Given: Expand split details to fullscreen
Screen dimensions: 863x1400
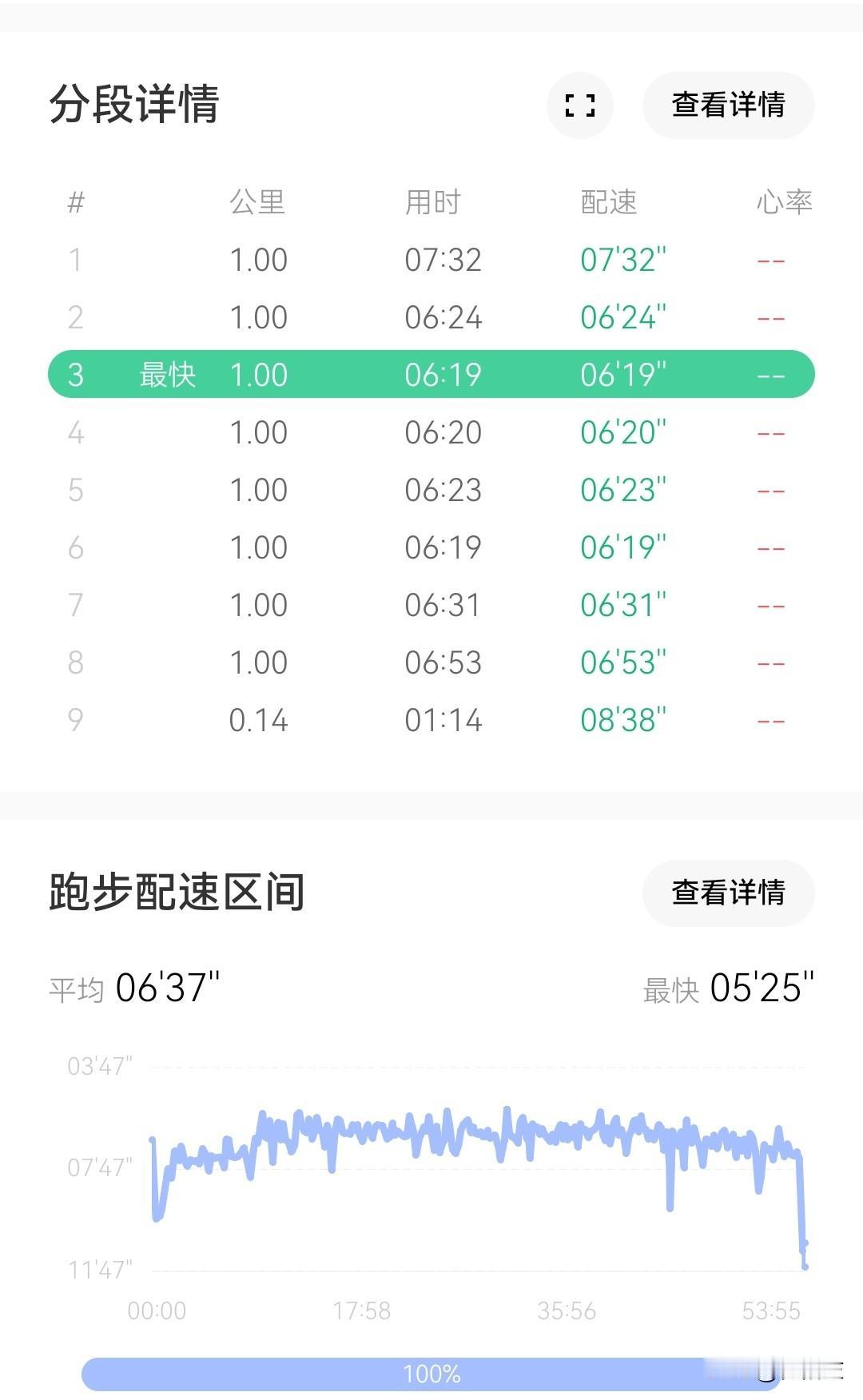Looking at the screenshot, I should (x=580, y=105).
